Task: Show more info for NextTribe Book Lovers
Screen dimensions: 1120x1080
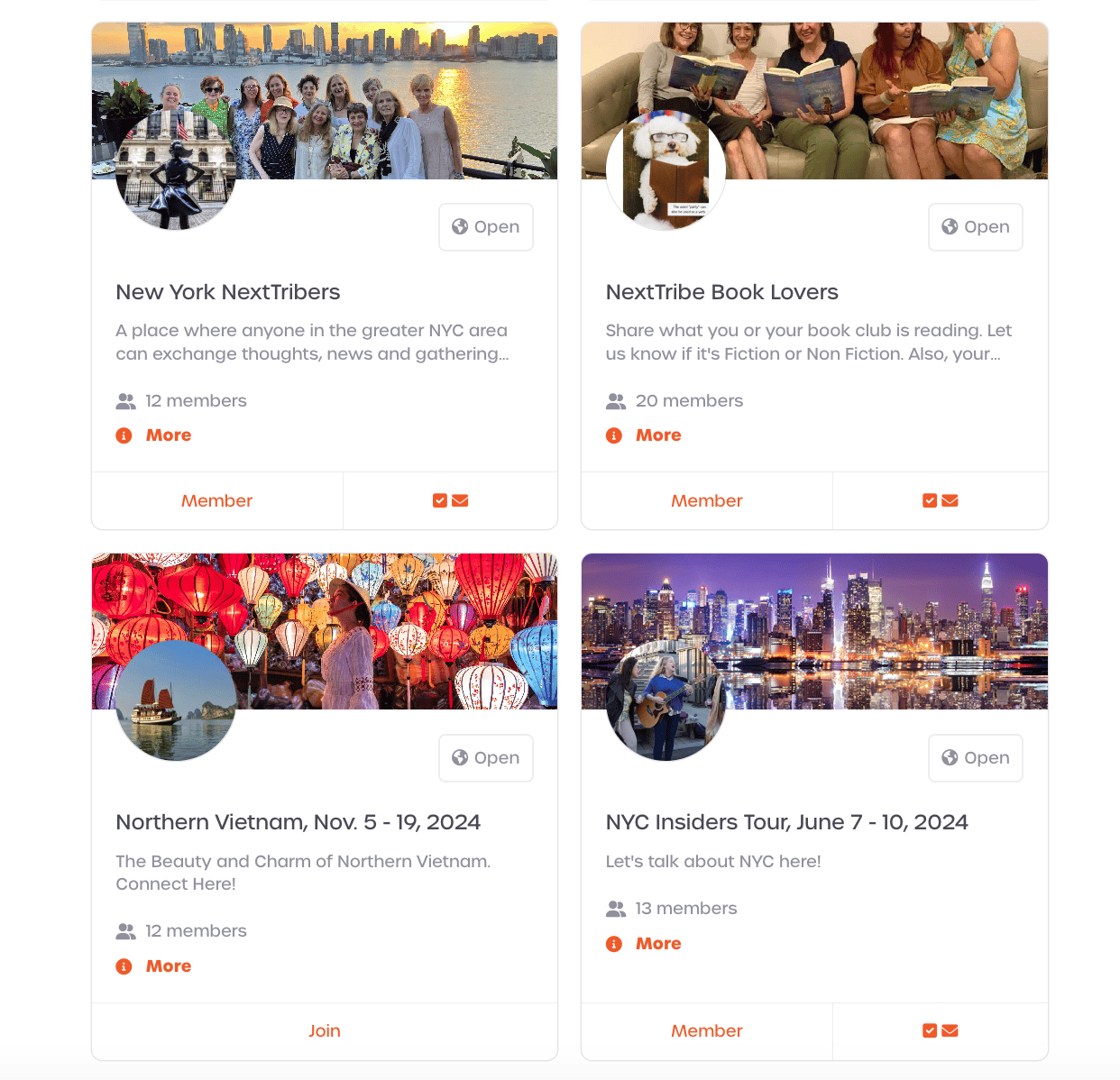Action: (657, 435)
